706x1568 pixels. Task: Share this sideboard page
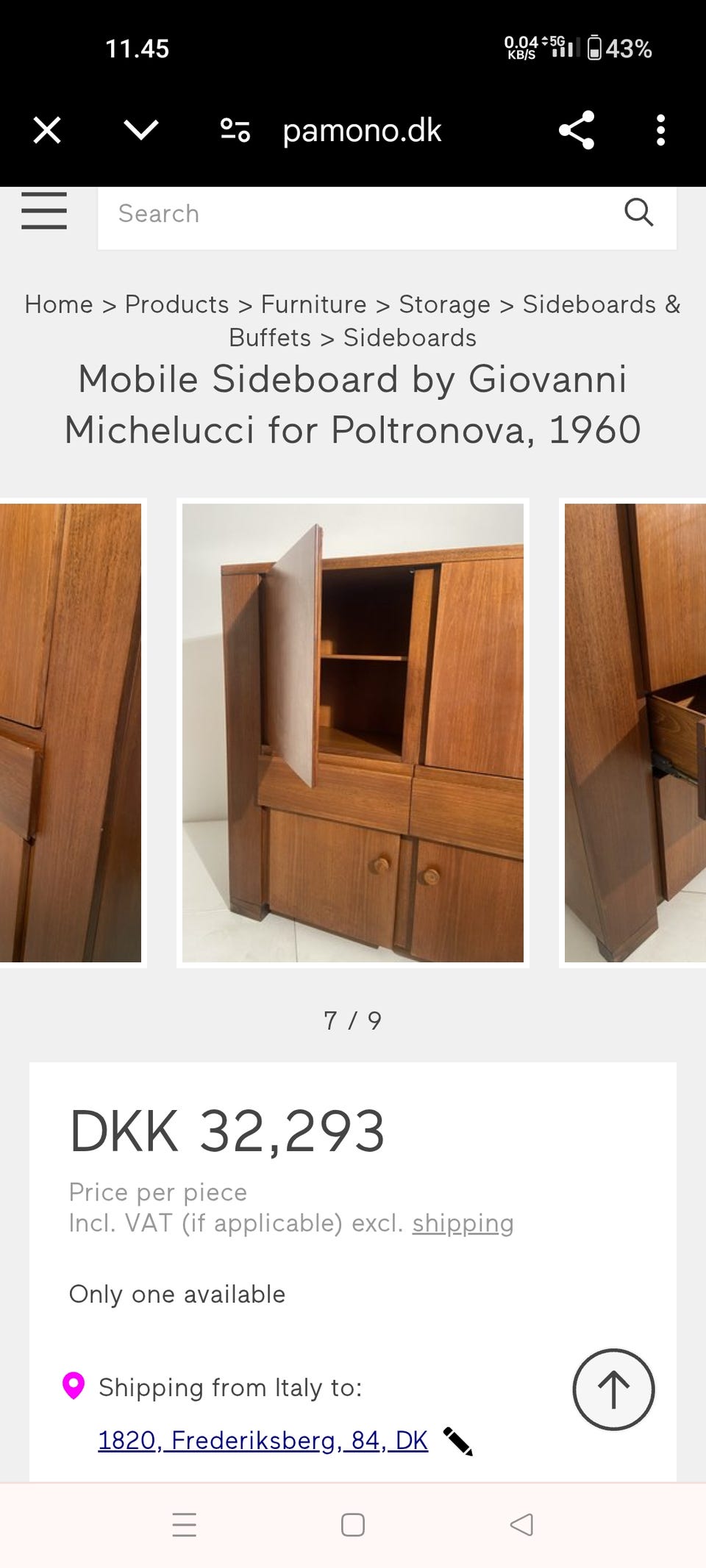coord(577,130)
